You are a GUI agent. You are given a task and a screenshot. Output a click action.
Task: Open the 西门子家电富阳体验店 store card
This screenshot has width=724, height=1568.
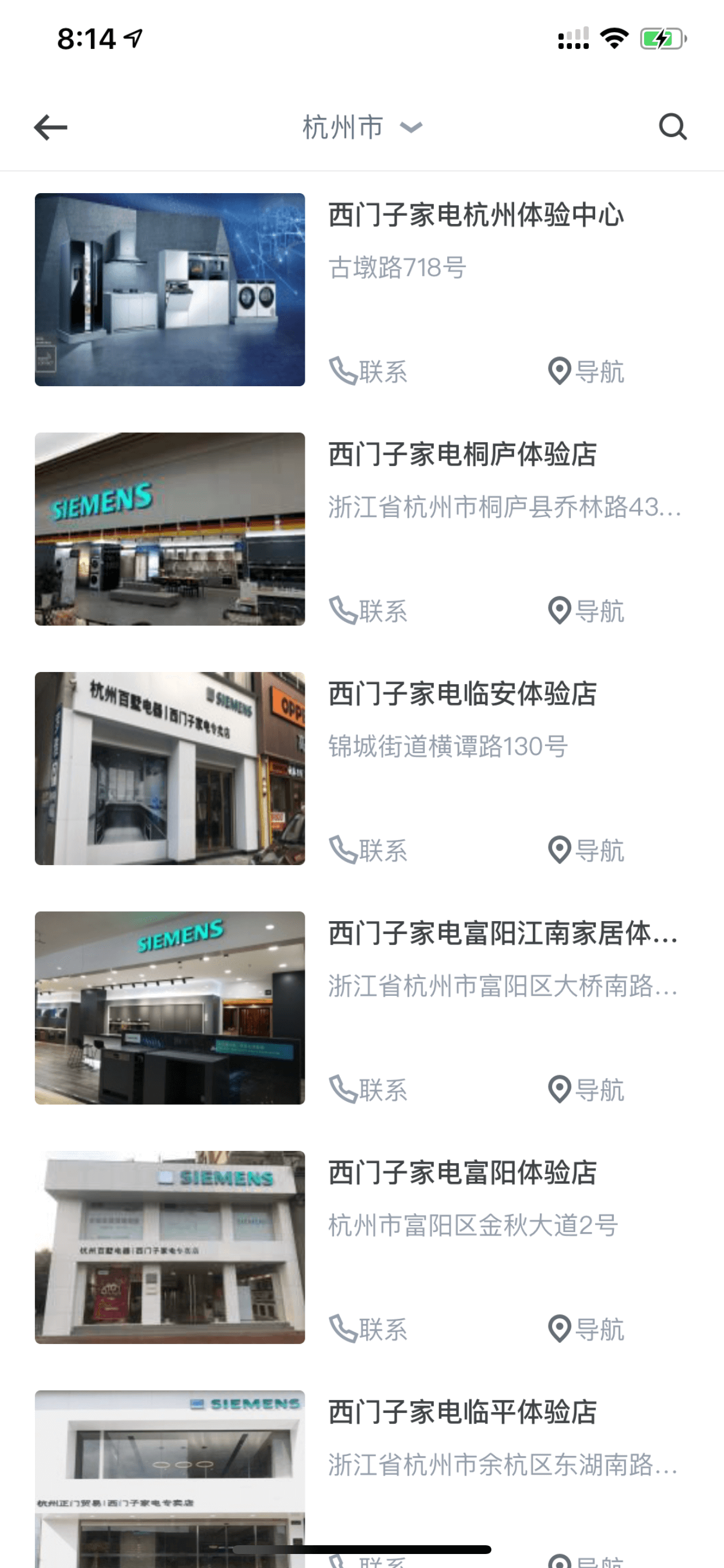[362, 1247]
